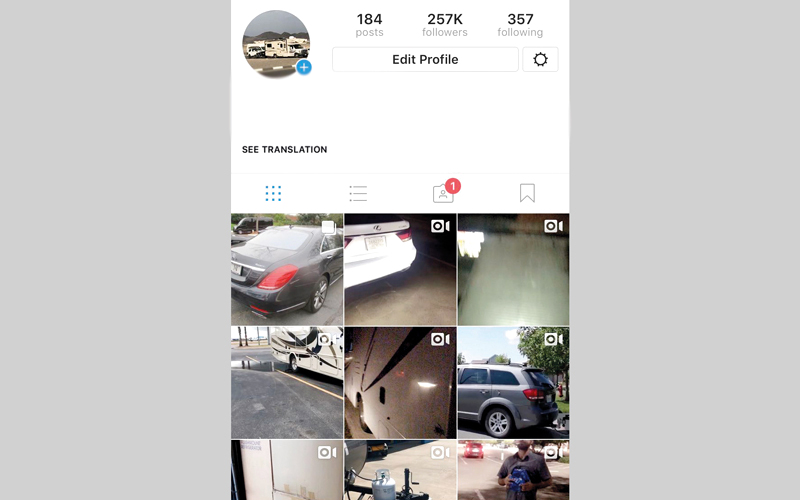Viewport: 800px width, 500px height.
Task: Play the white RV door video
Action: click(x=287, y=470)
